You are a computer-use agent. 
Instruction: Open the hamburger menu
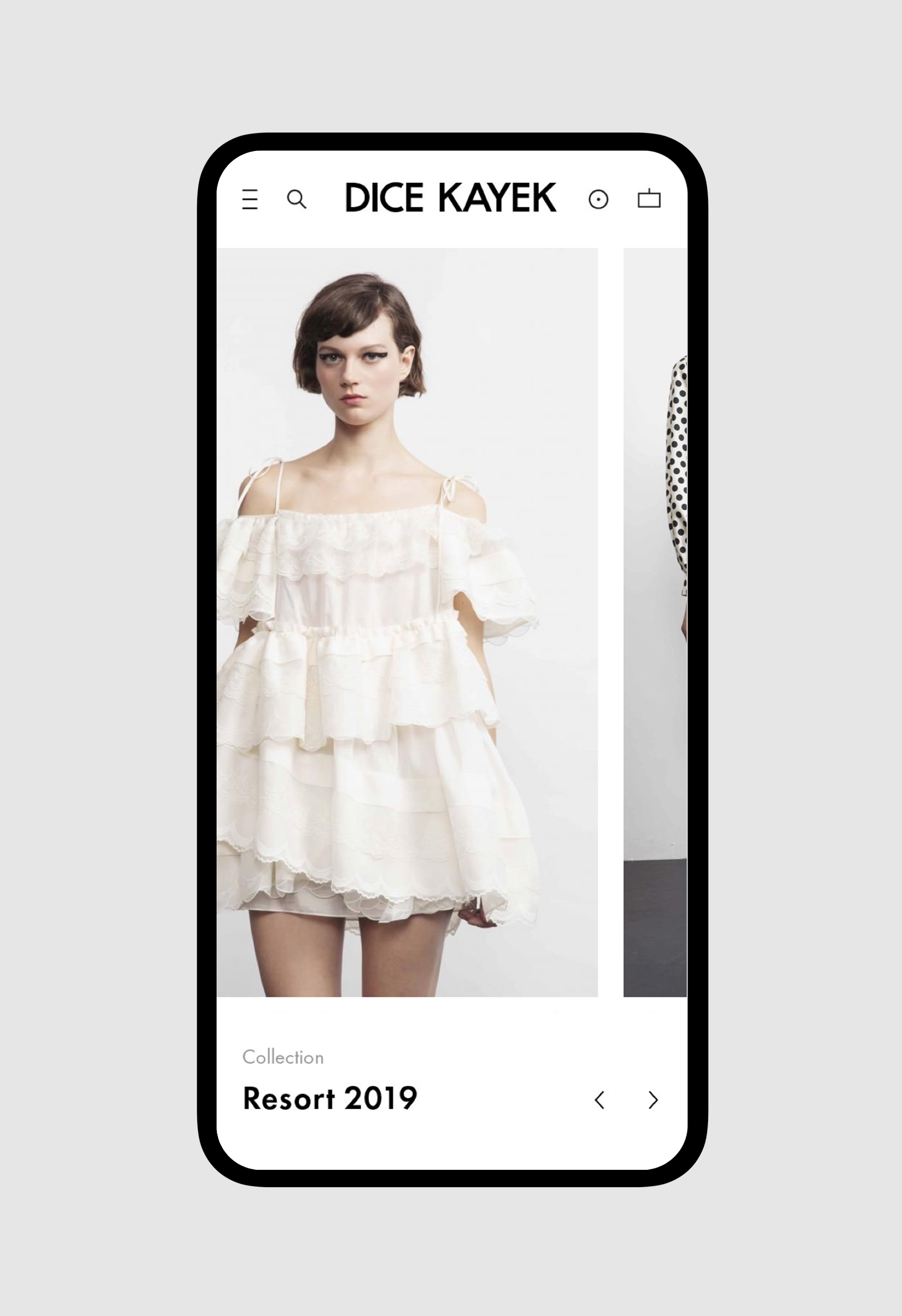249,199
